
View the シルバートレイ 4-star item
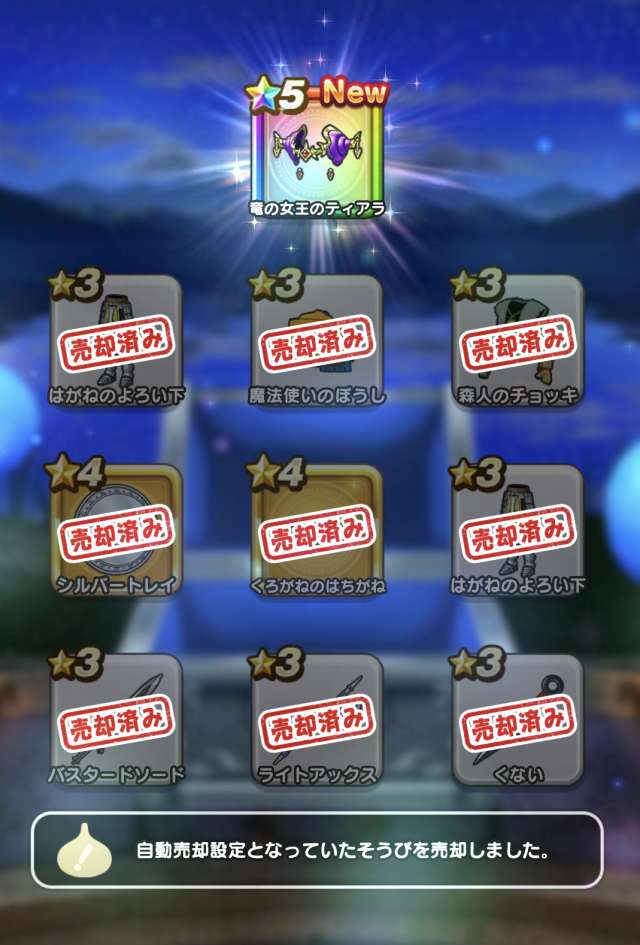(x=117, y=531)
